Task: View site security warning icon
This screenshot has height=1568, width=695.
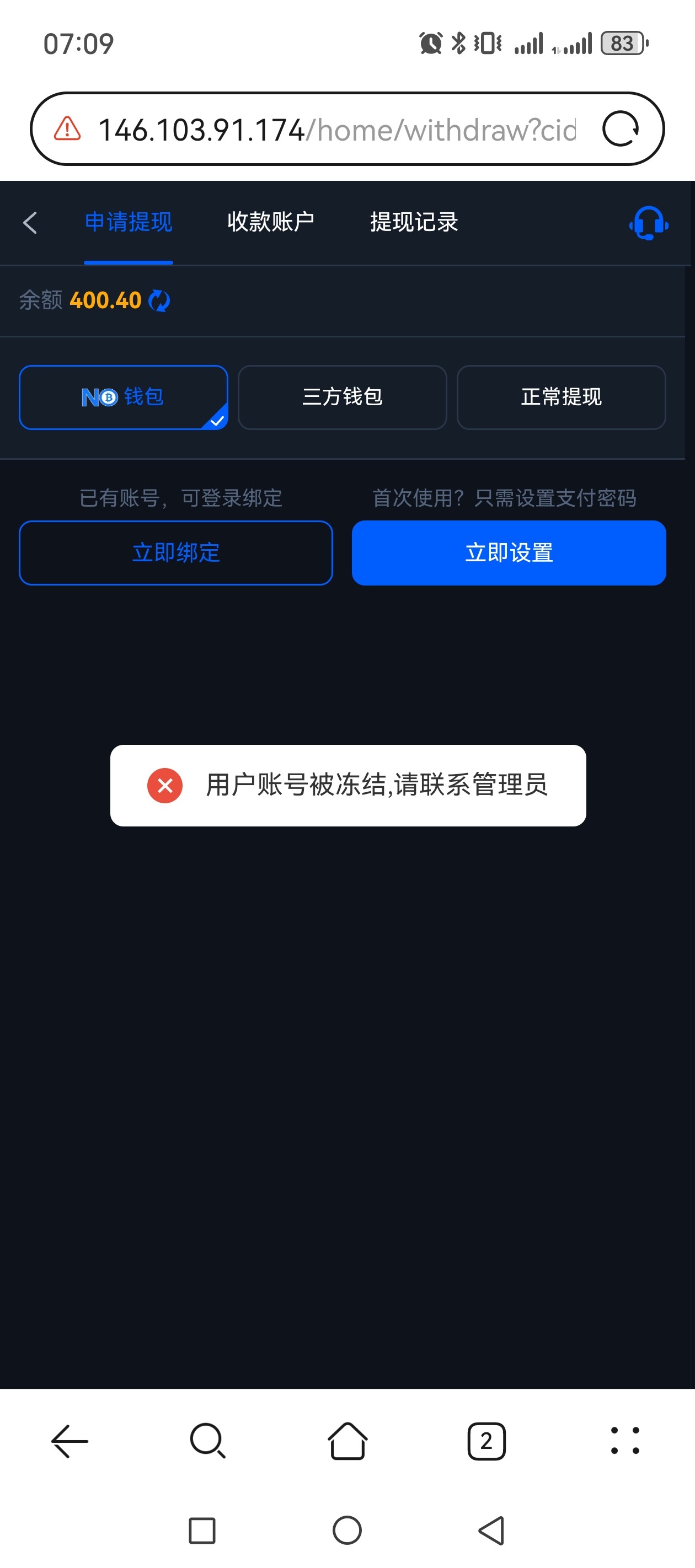Action: [67, 129]
